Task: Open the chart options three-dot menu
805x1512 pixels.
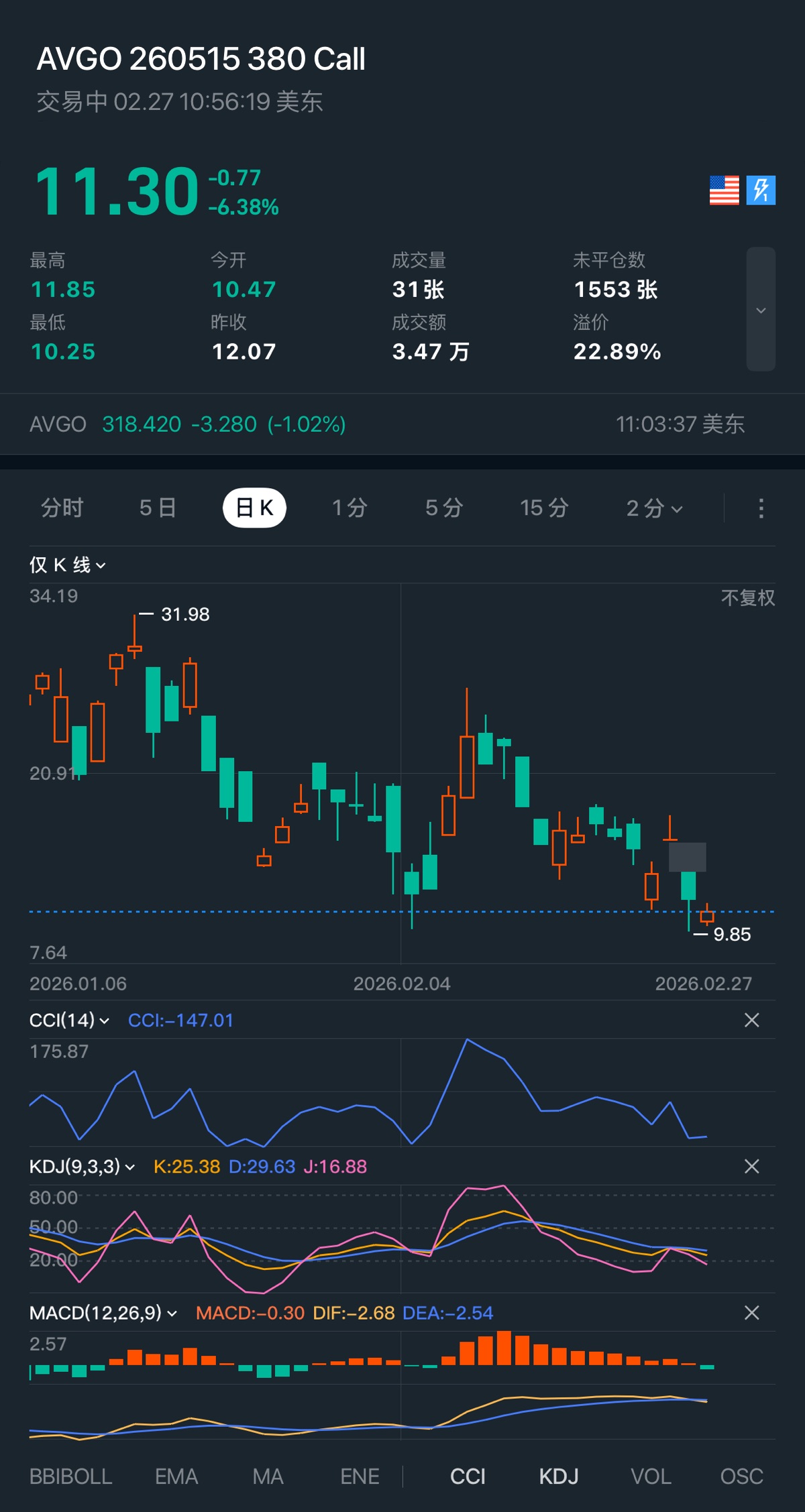Action: click(761, 508)
